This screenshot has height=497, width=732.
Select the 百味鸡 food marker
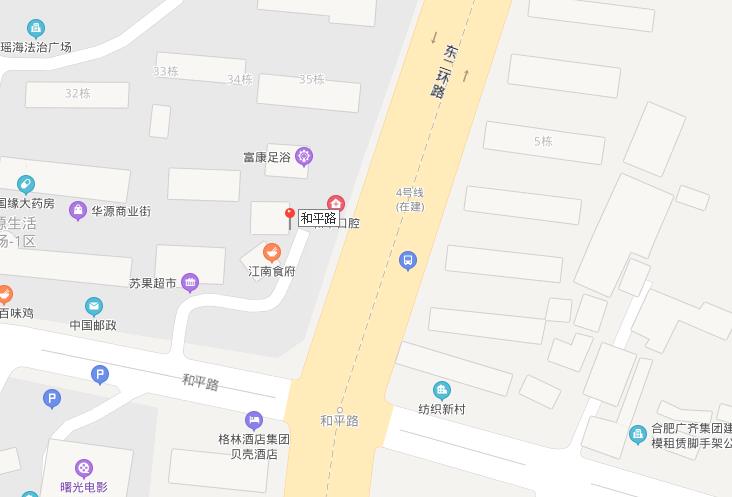pos(4,295)
